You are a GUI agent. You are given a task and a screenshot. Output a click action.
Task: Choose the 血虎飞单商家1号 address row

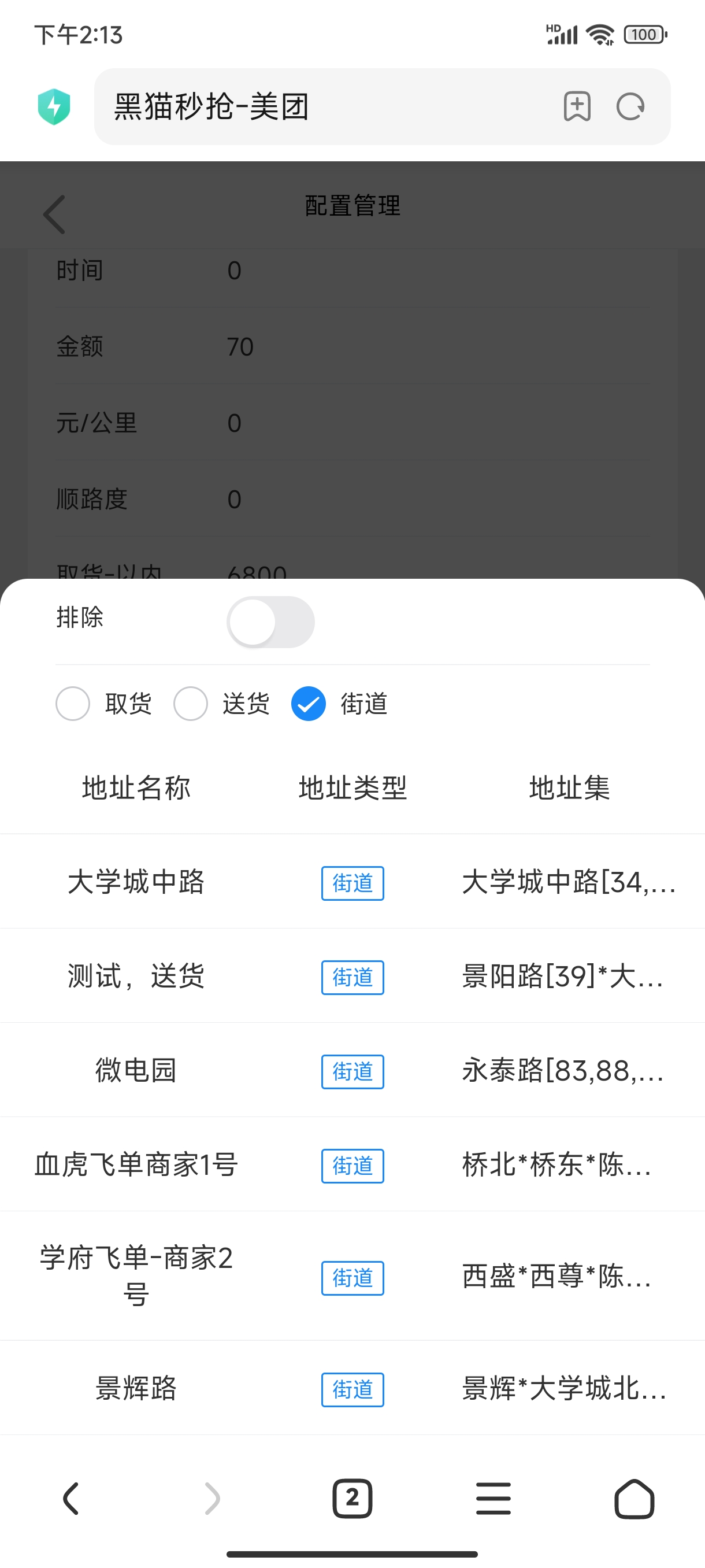click(x=136, y=1165)
